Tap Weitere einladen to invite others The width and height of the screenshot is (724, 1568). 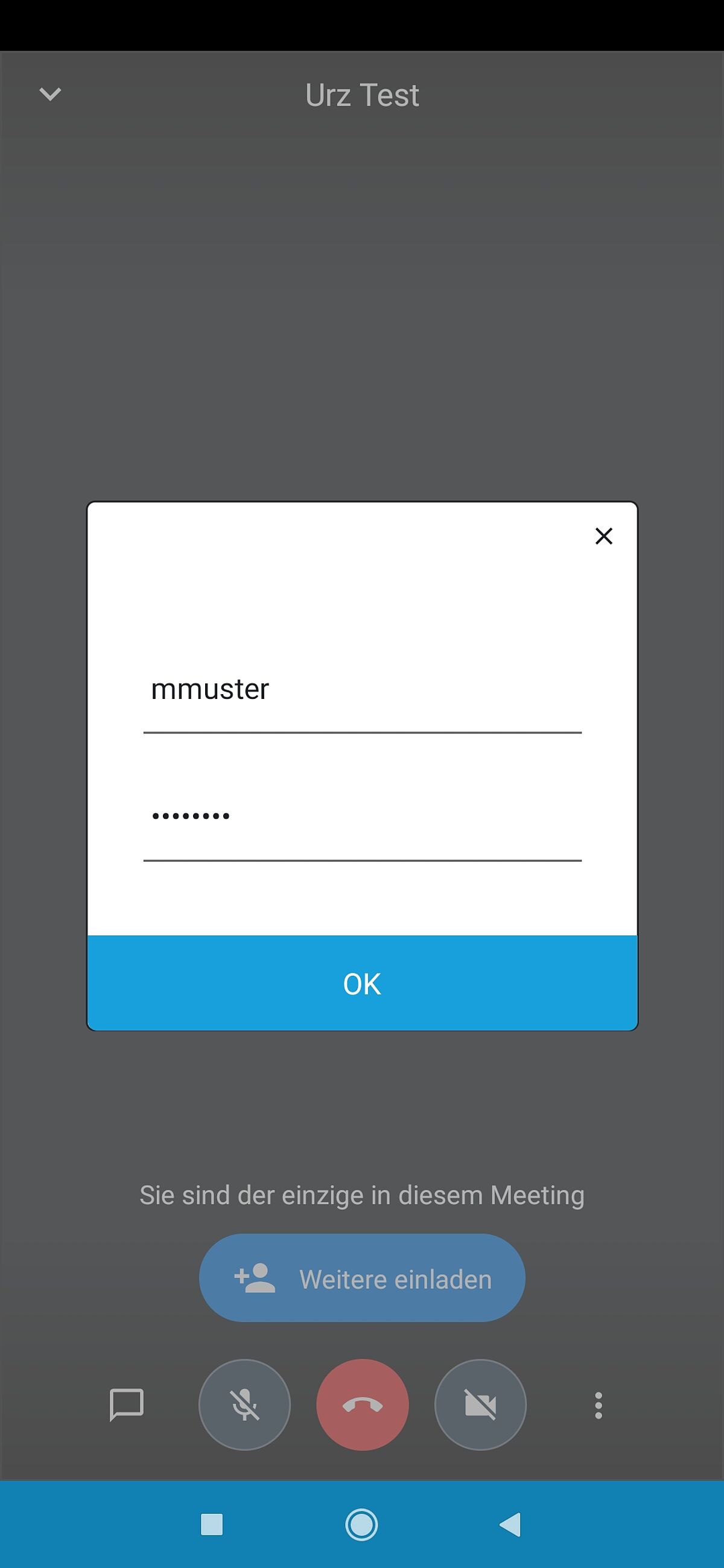[x=361, y=1279]
